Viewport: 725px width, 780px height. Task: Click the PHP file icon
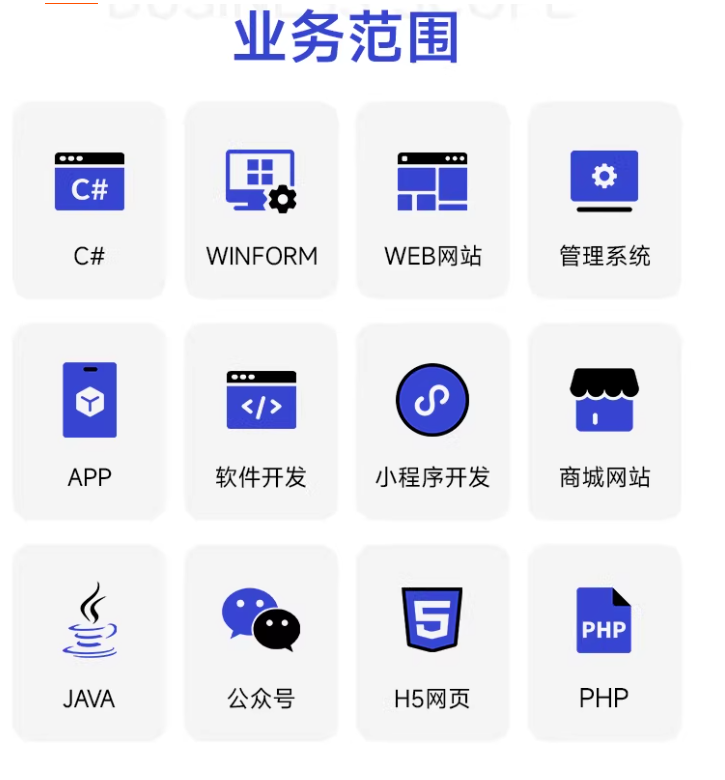[604, 620]
